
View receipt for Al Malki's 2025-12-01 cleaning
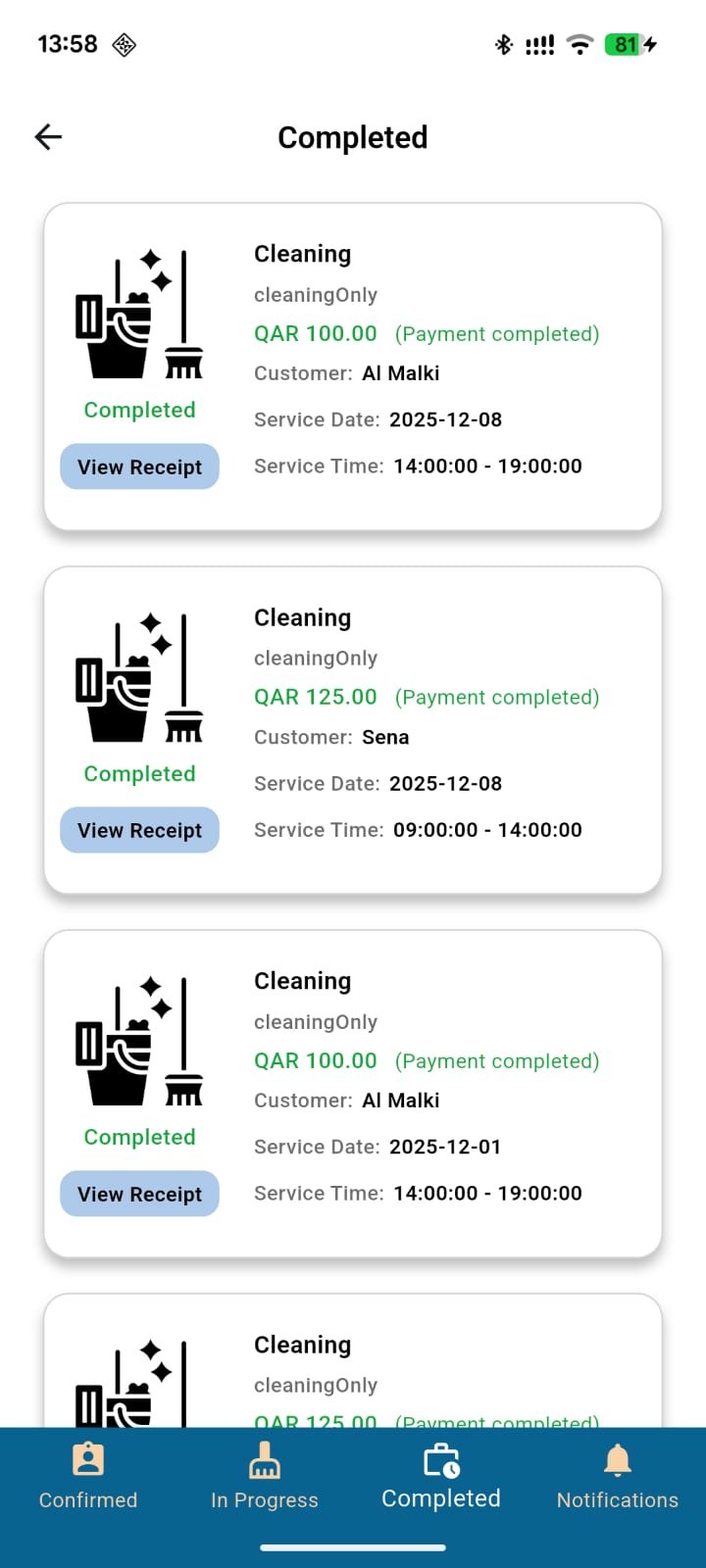(139, 1194)
